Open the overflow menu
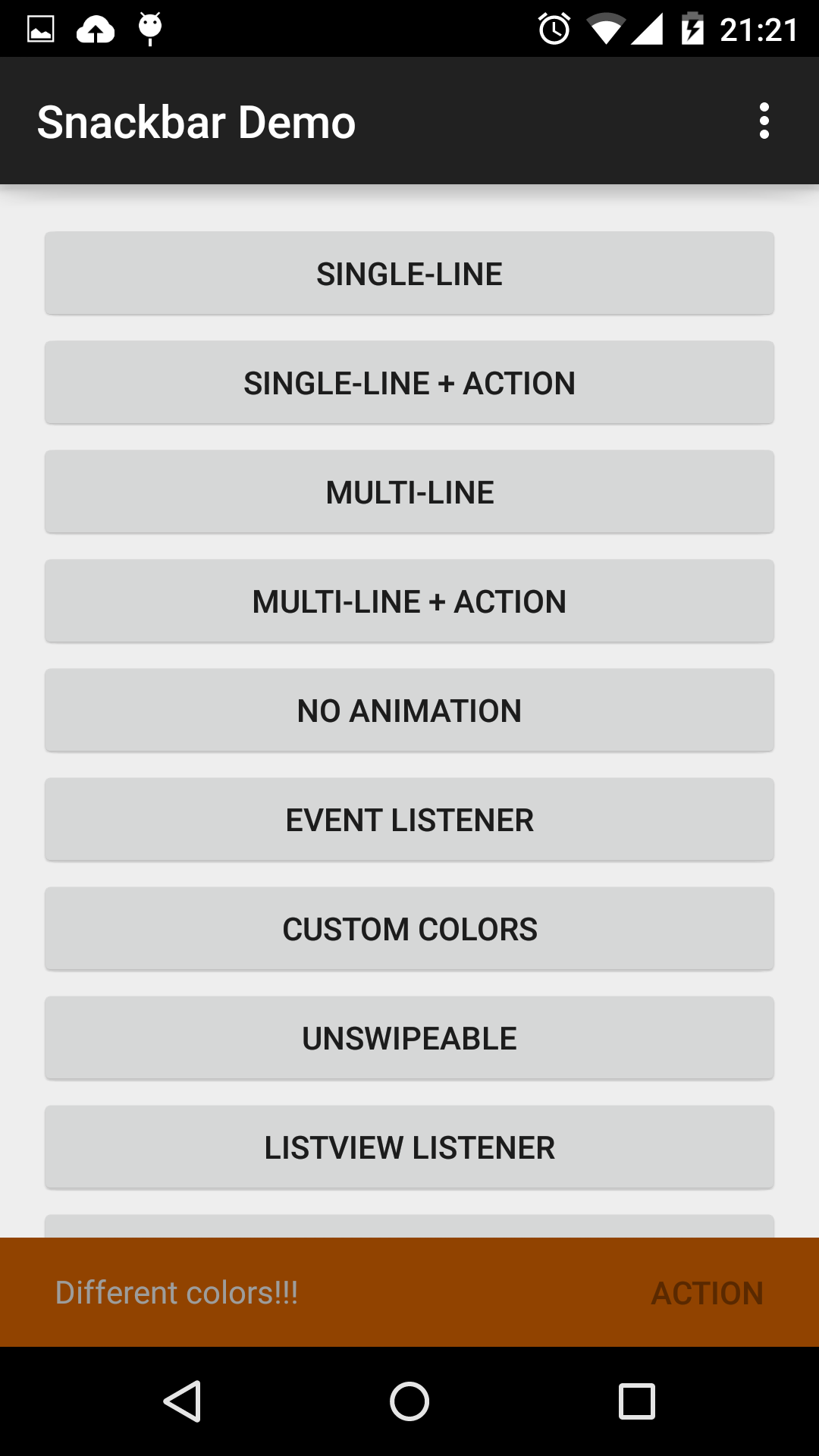 [764, 121]
